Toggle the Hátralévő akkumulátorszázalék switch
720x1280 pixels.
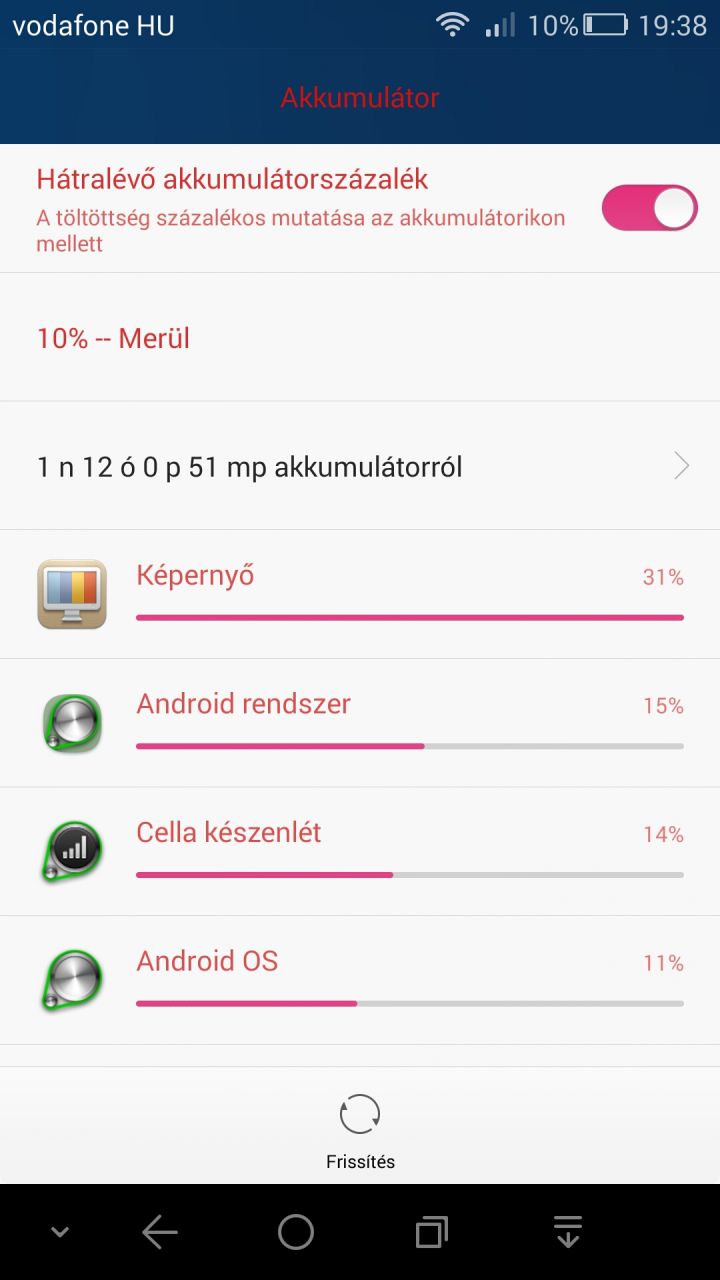pos(649,207)
